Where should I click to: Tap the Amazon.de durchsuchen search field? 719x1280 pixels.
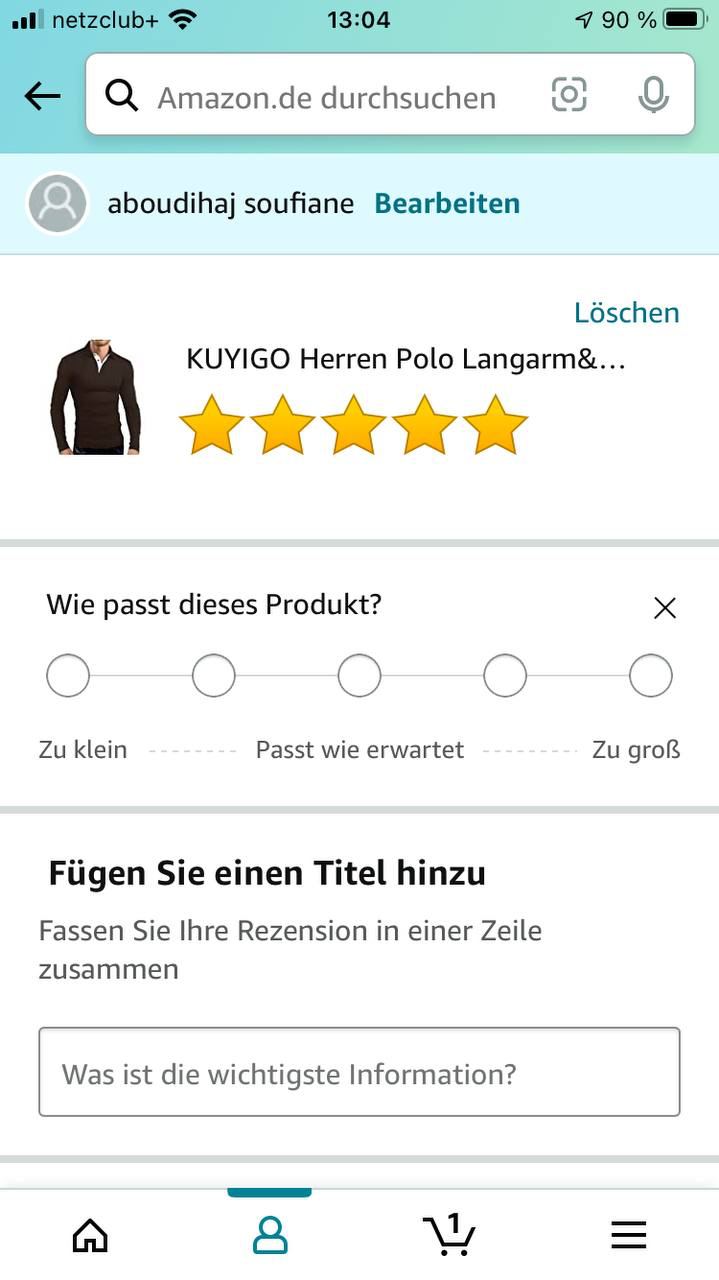(x=326, y=97)
